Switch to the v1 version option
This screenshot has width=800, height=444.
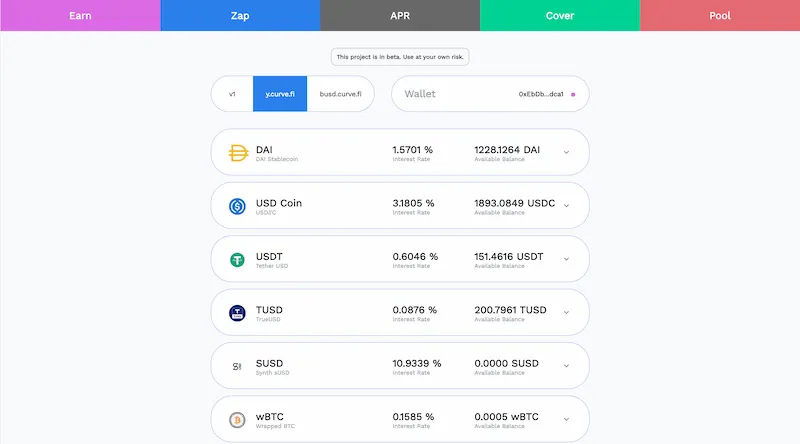[x=232, y=94]
